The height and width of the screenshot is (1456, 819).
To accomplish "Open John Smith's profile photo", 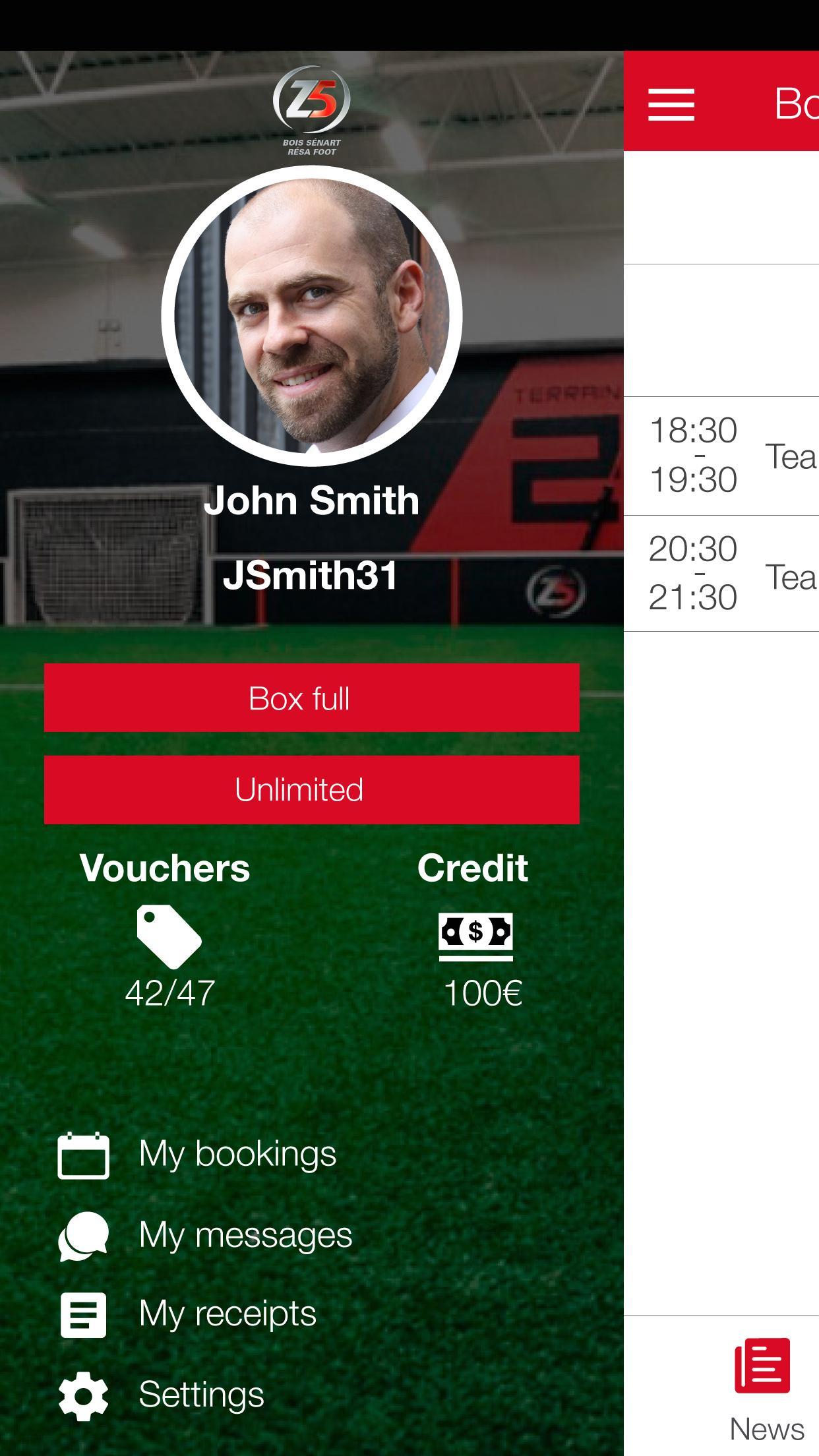I will (312, 316).
